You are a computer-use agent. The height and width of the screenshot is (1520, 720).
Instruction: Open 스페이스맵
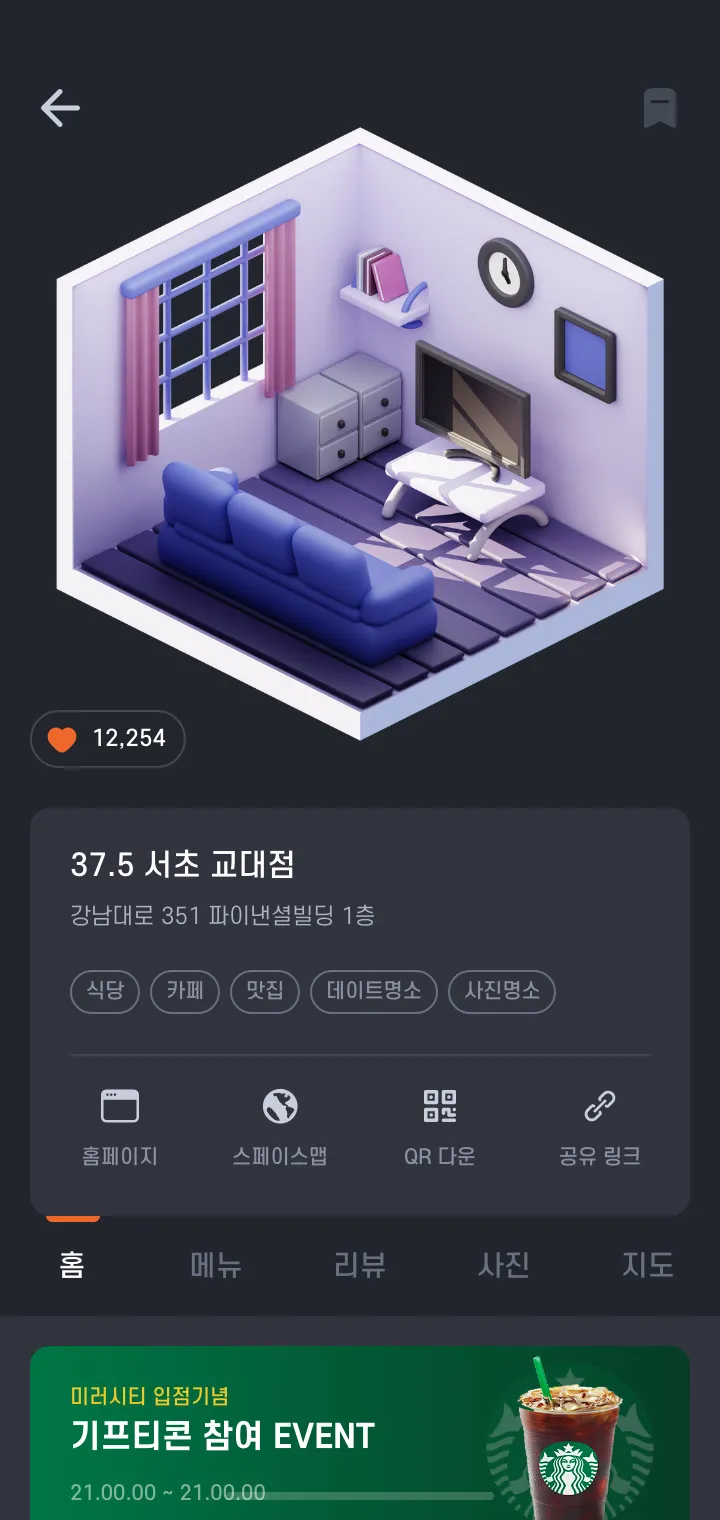pyautogui.click(x=280, y=1129)
